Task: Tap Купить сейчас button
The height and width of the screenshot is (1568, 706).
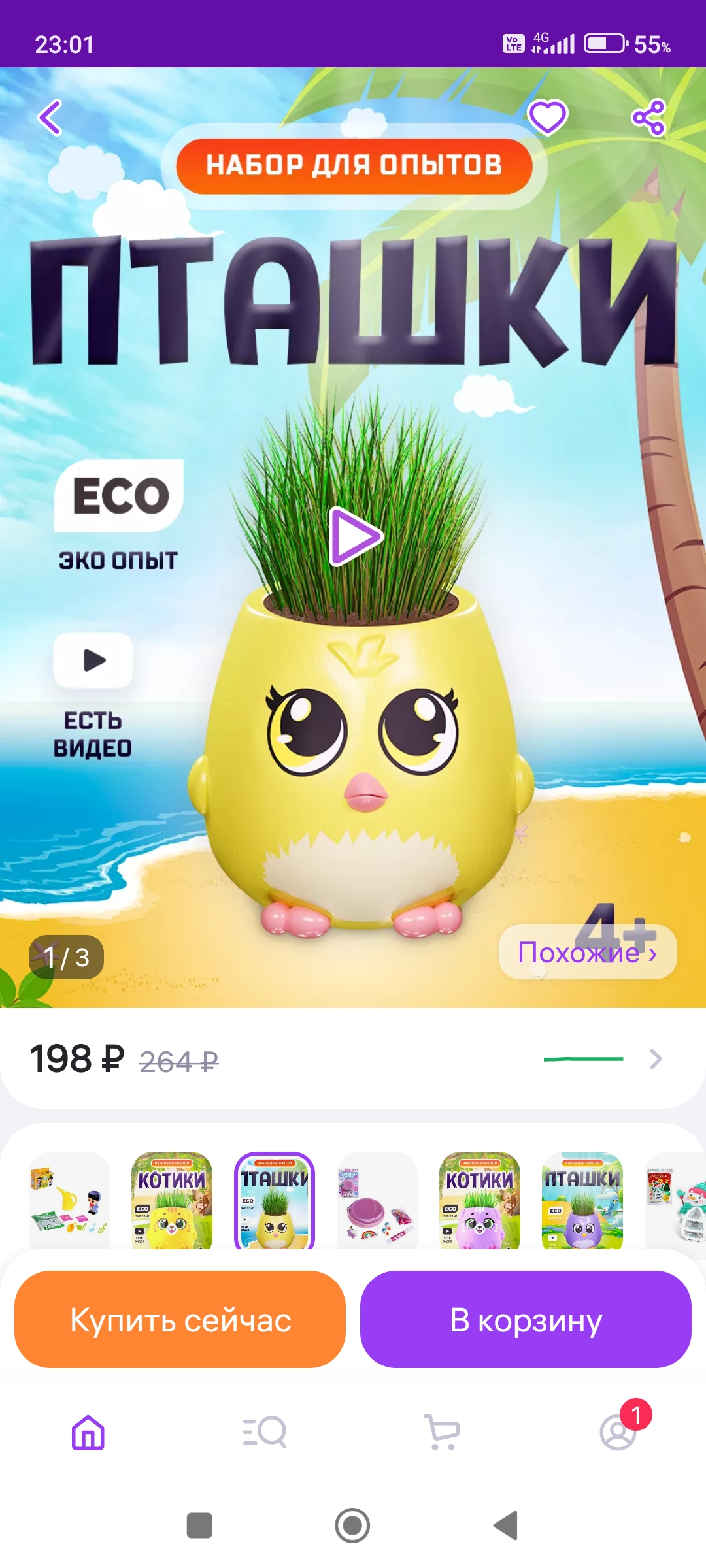Action: pyautogui.click(x=180, y=1319)
